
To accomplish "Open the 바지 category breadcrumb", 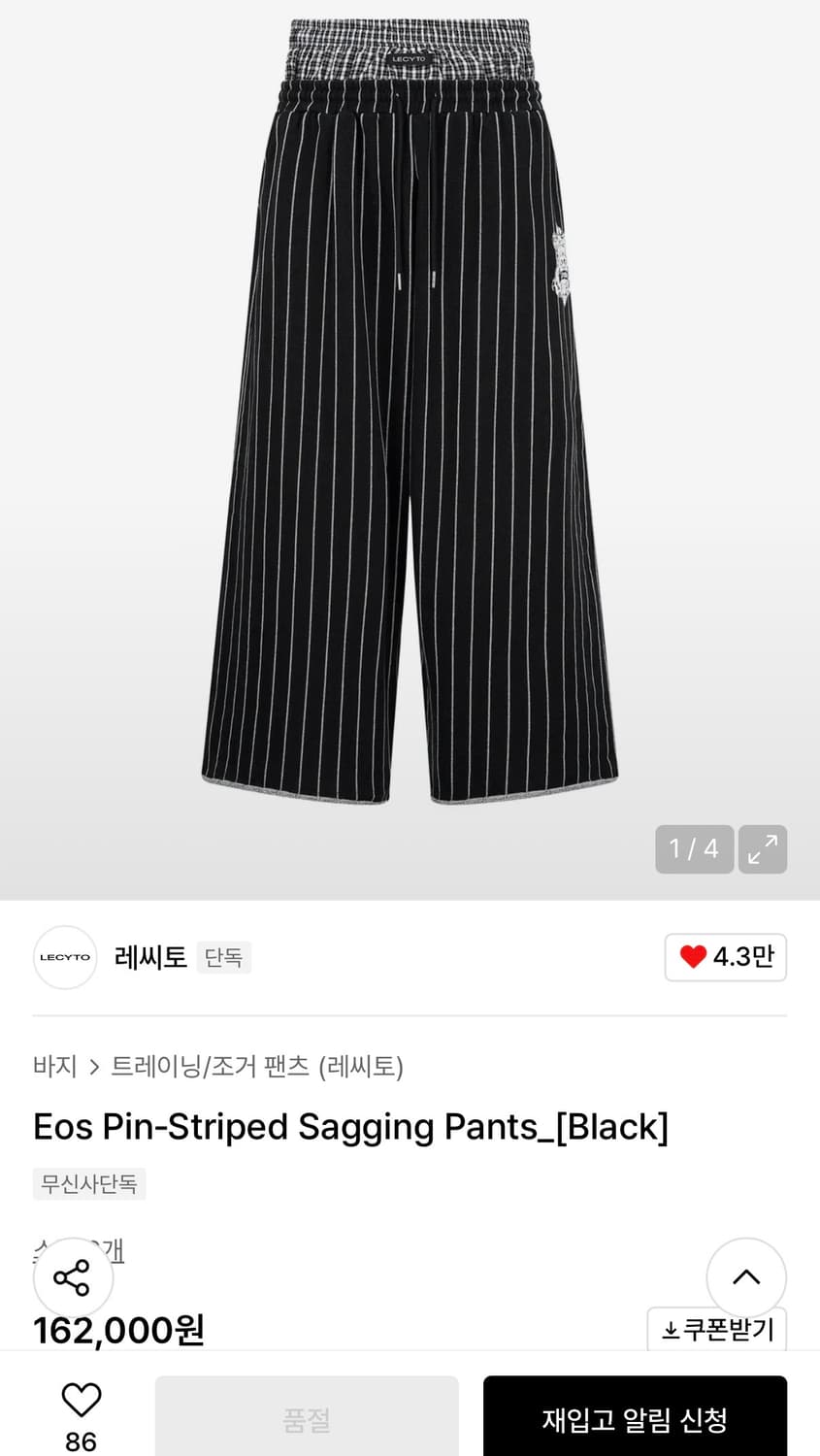I will point(54,1066).
